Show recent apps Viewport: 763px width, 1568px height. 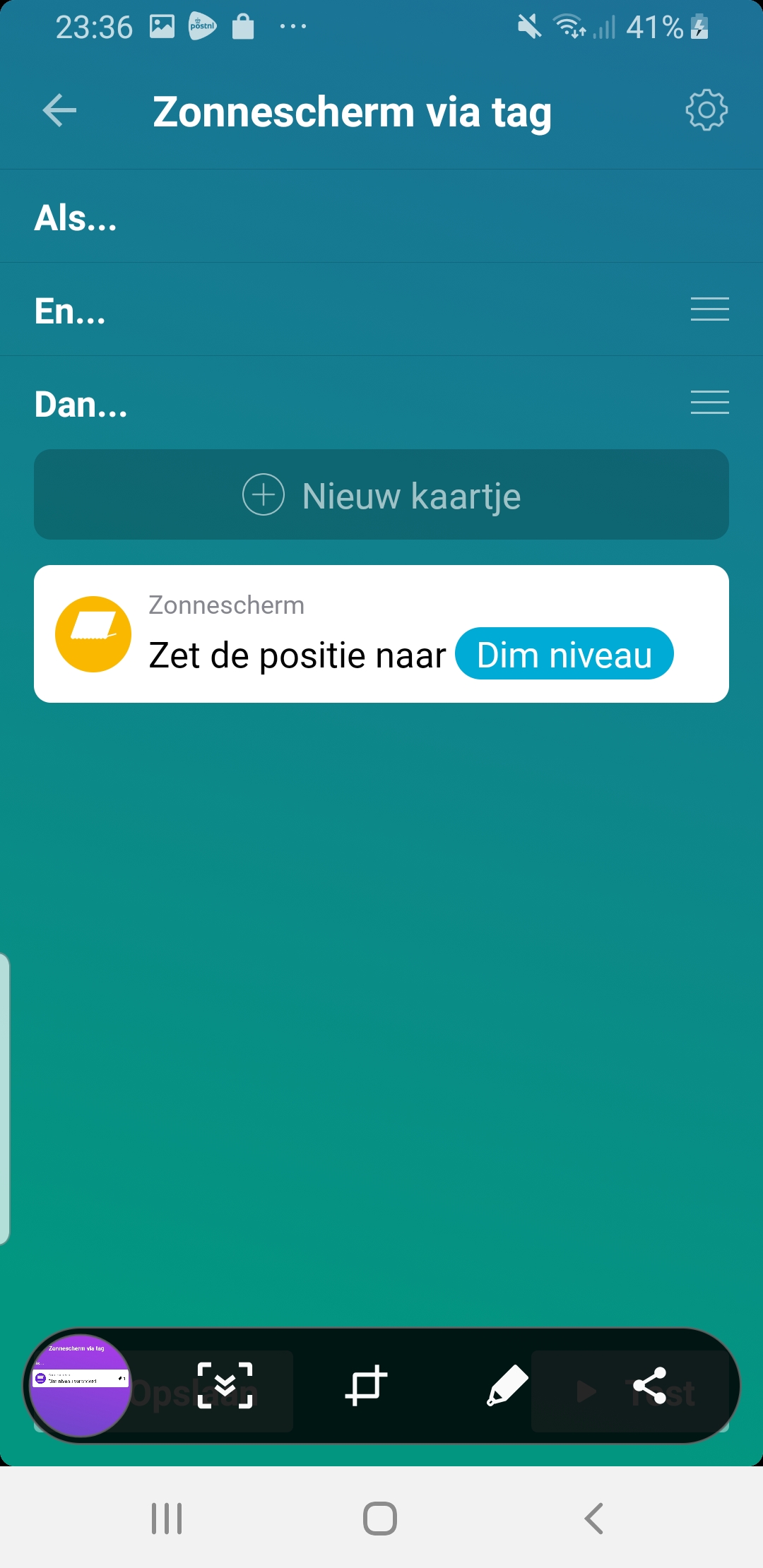167,1519
